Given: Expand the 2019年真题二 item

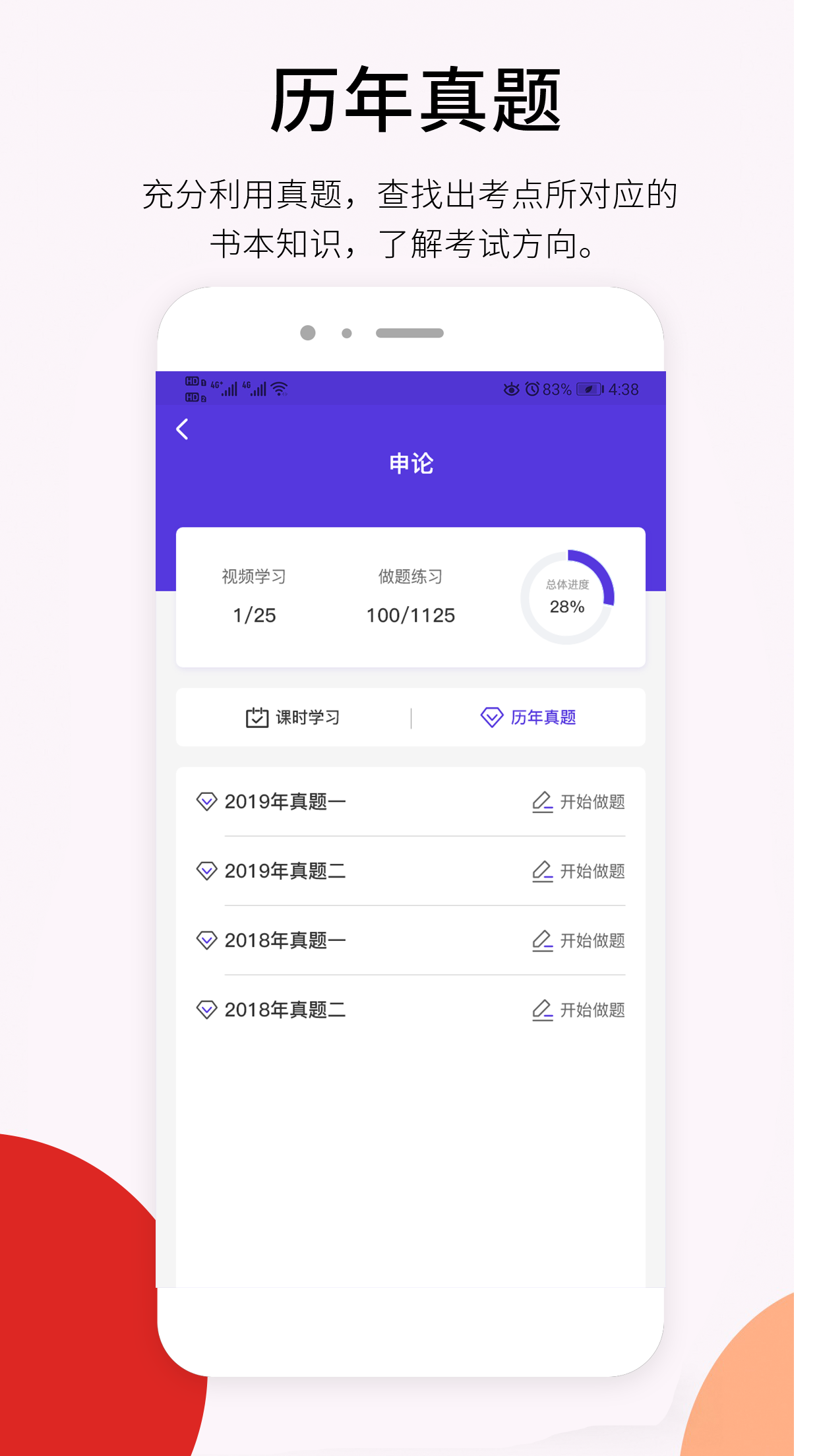Looking at the screenshot, I should coord(207,870).
